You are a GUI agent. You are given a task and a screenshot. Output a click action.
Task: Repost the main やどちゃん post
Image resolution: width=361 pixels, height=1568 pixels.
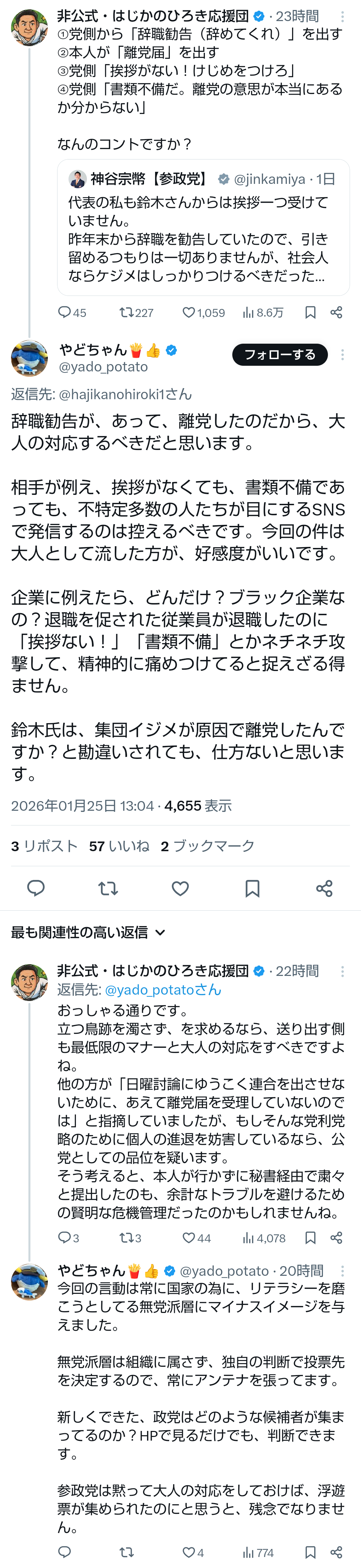coord(108,889)
